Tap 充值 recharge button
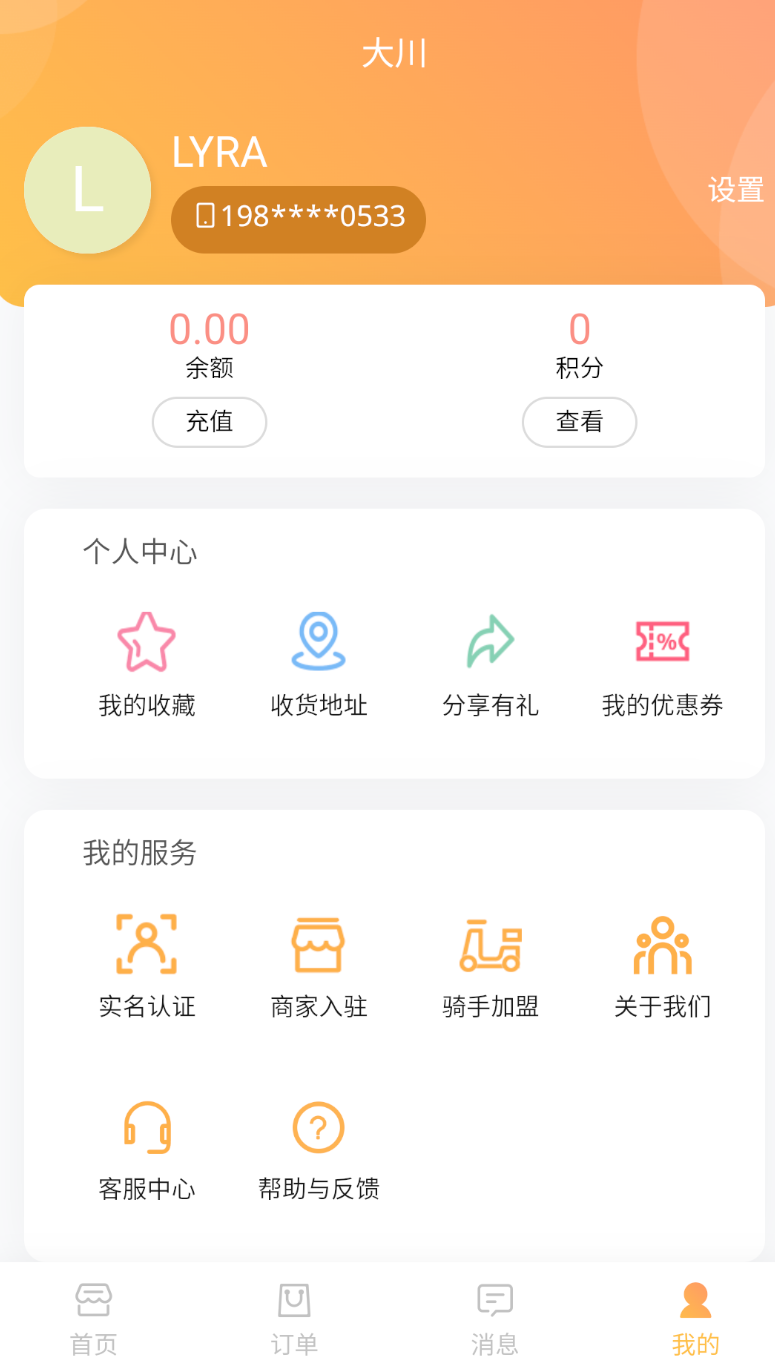The height and width of the screenshot is (1362, 775). pyautogui.click(x=209, y=422)
